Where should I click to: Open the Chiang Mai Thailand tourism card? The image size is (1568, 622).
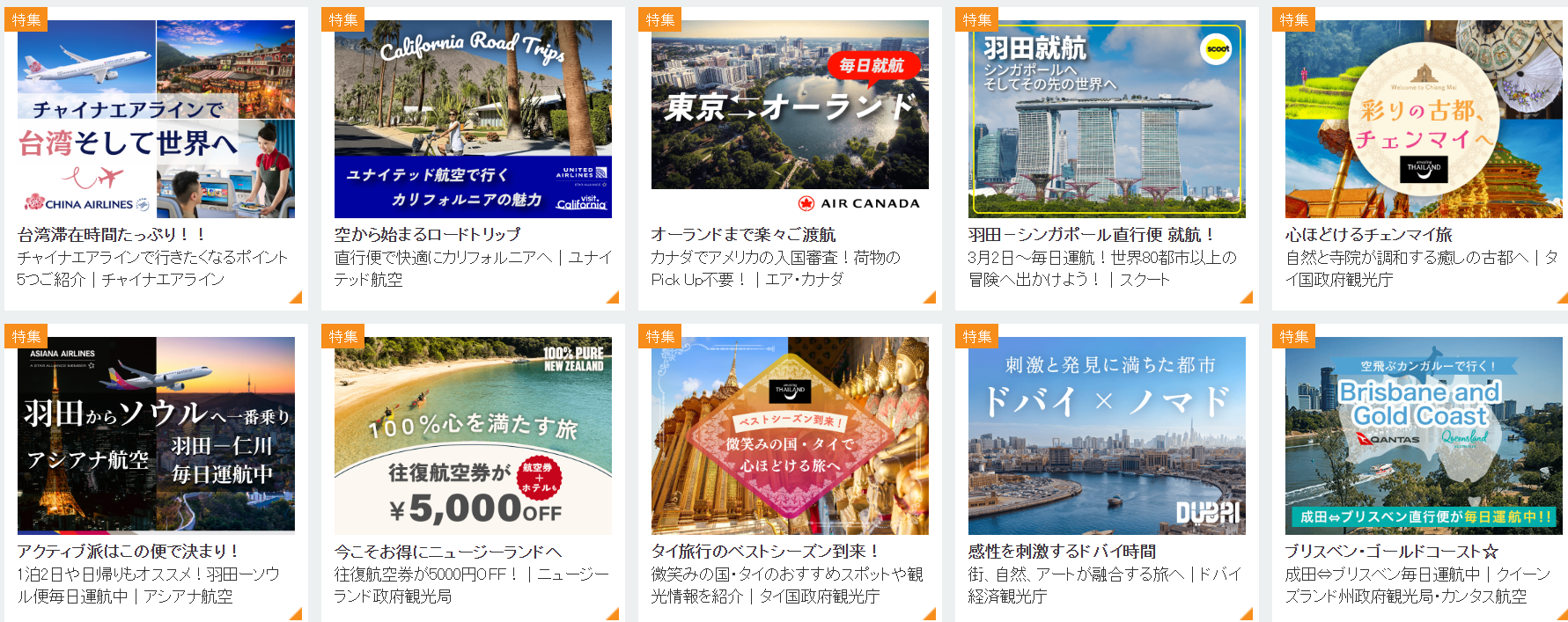tap(1422, 120)
